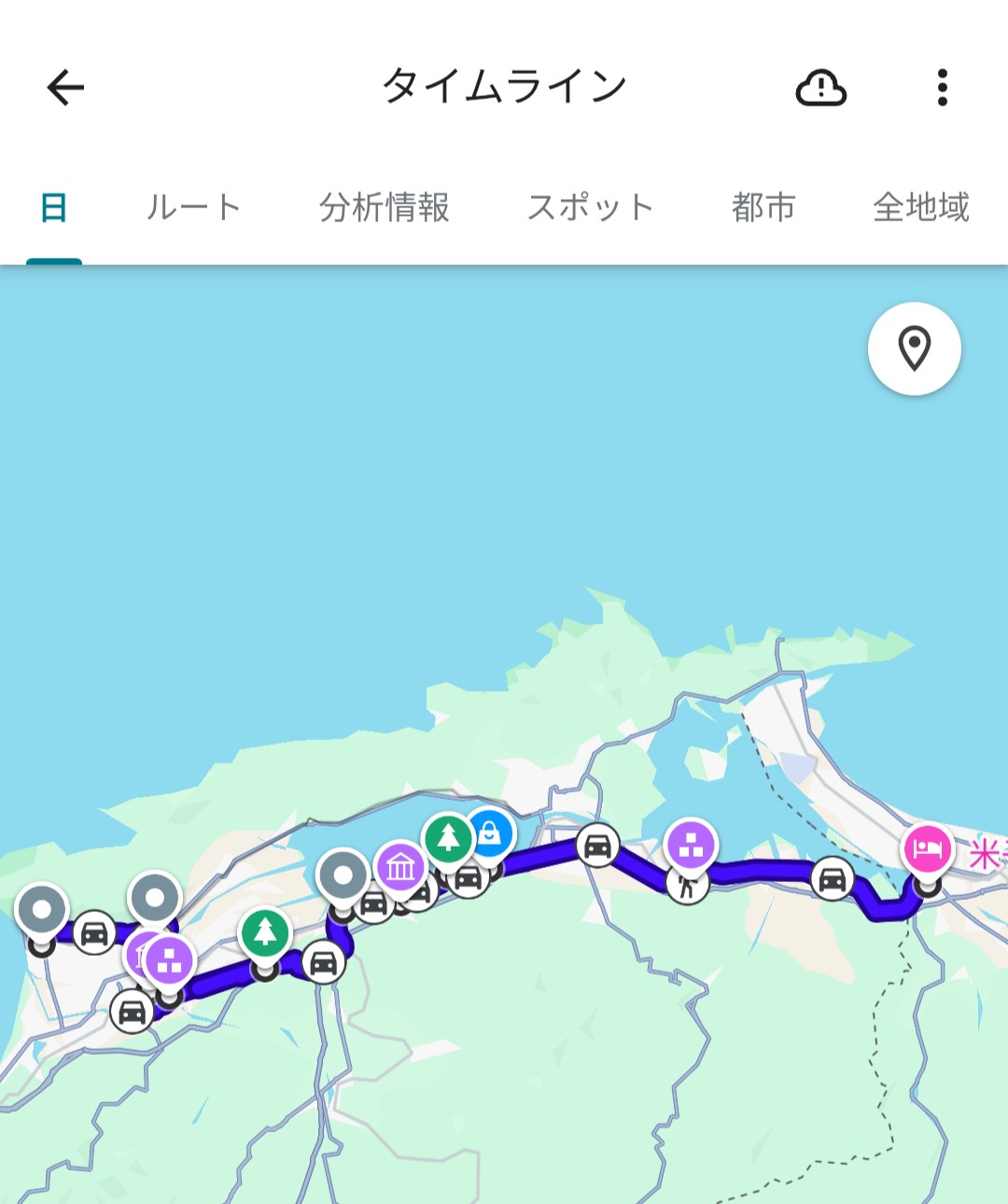Tap the round location pin button on map
Image resolution: width=1008 pixels, height=1204 pixels.
[914, 349]
